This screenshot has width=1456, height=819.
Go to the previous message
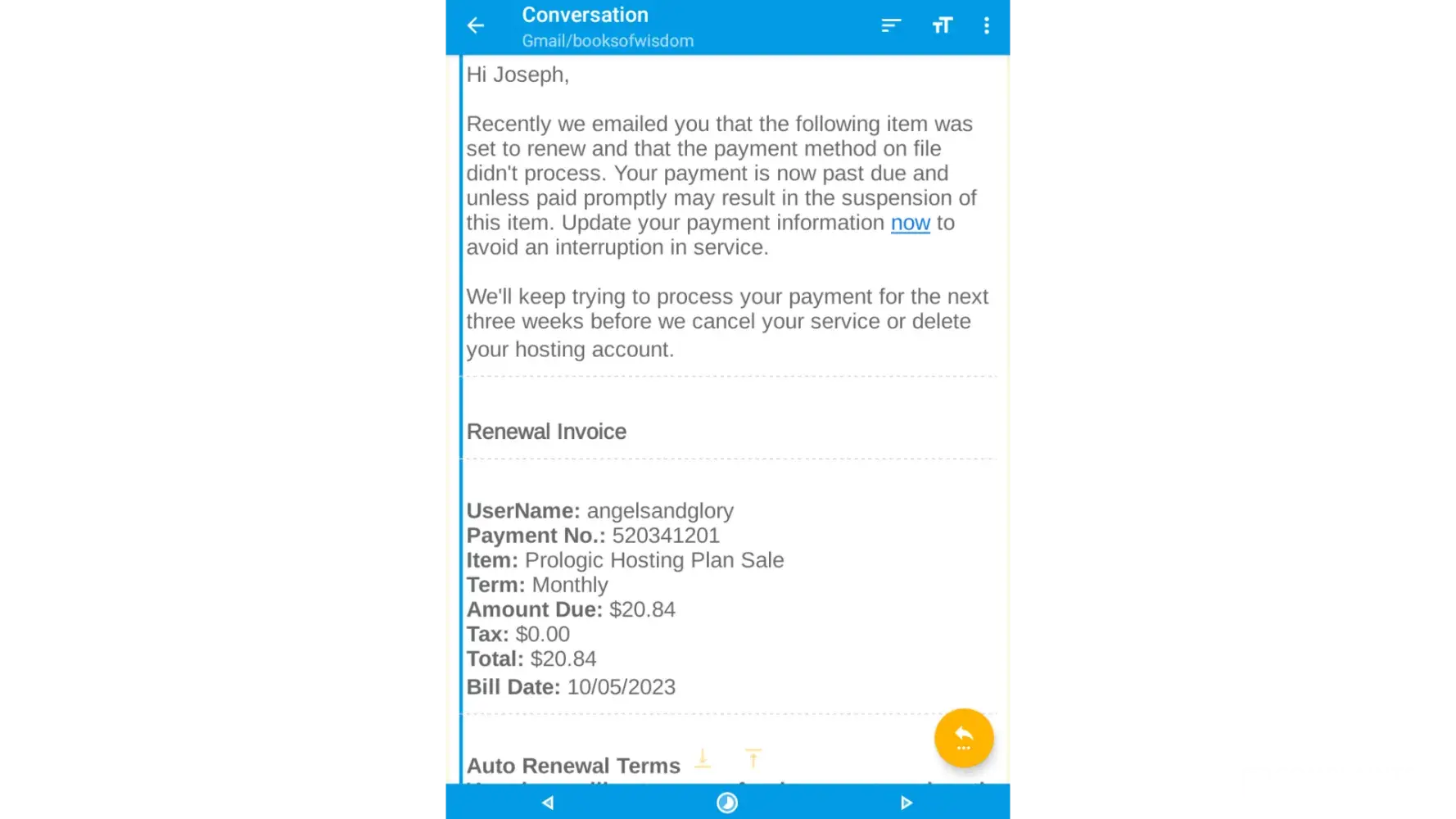pyautogui.click(x=548, y=803)
